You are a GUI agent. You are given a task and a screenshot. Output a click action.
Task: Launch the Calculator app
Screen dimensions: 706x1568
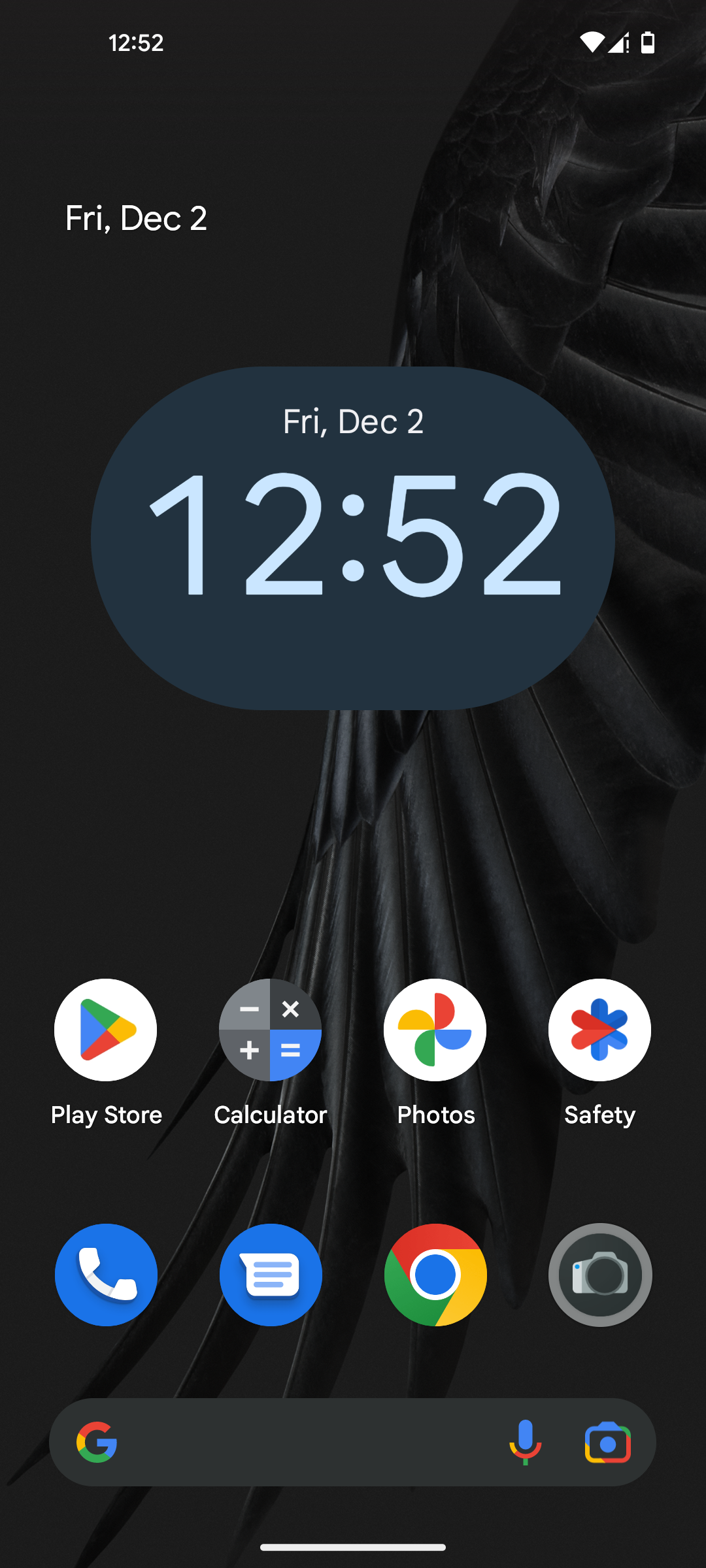click(270, 1030)
